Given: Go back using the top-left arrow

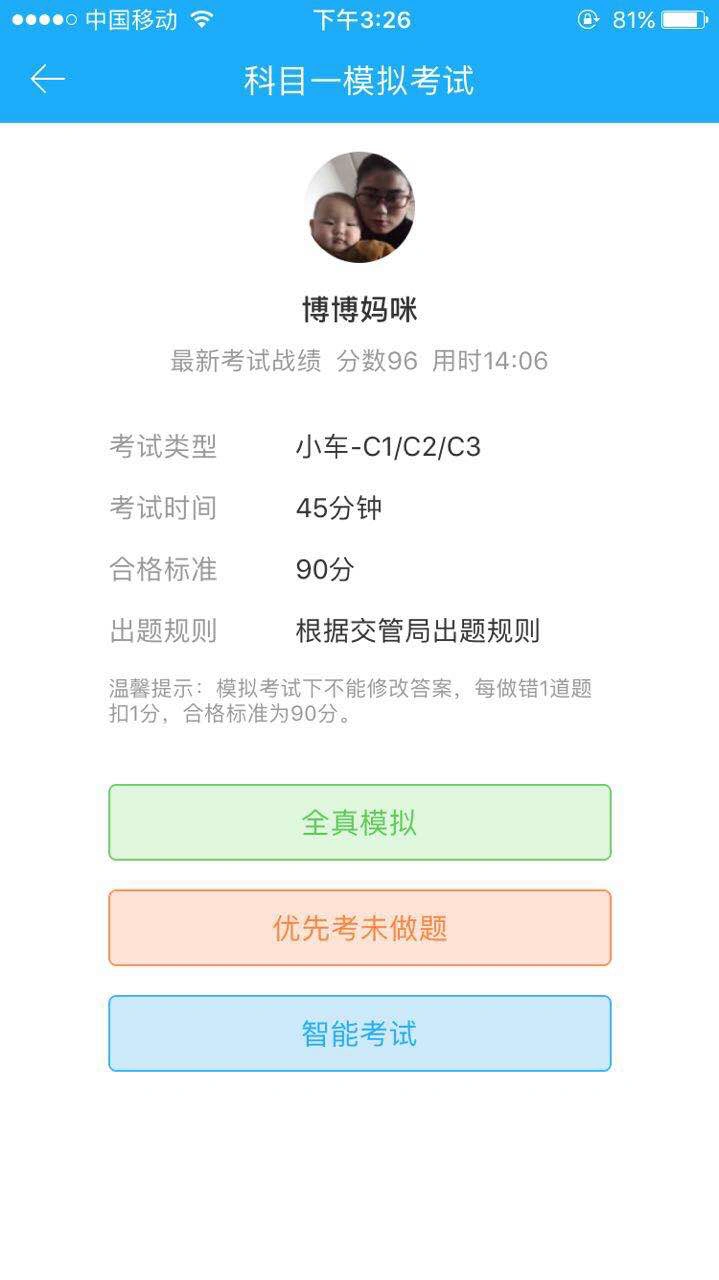Looking at the screenshot, I should click(x=47, y=80).
